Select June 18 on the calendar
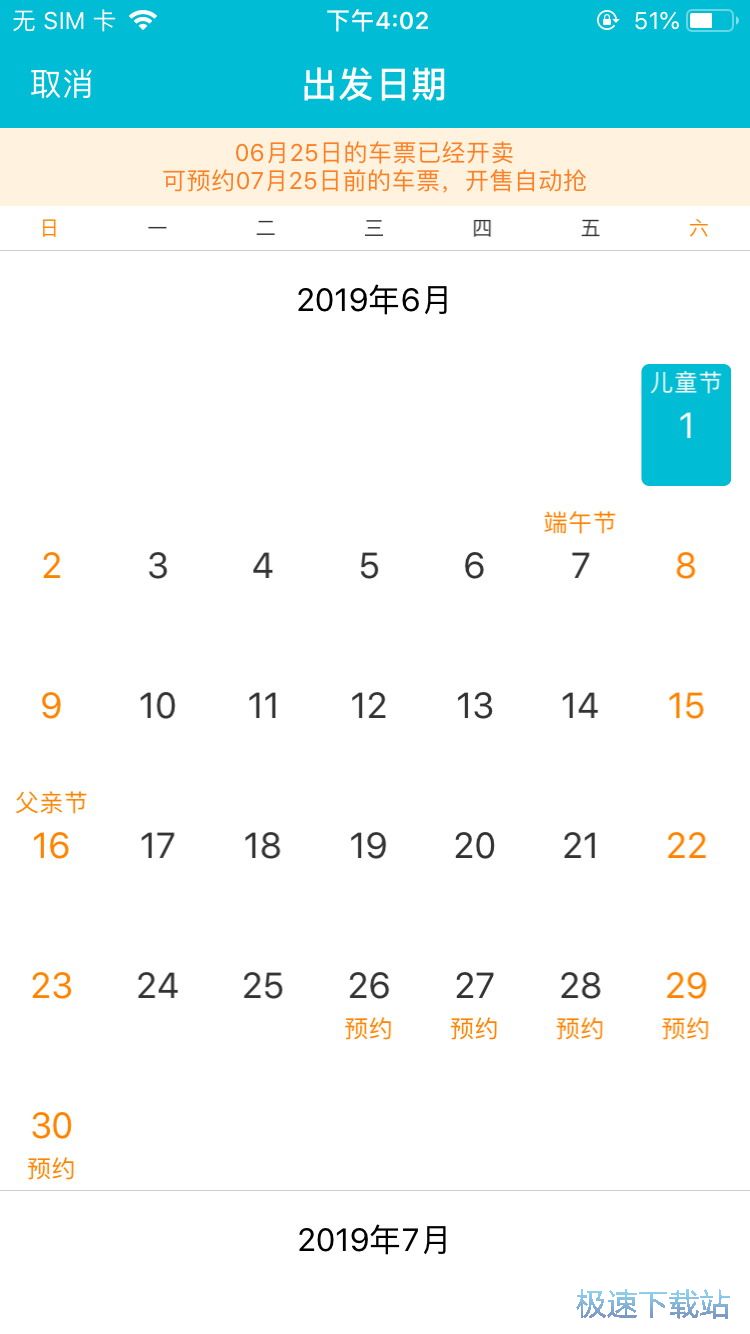 pos(263,846)
